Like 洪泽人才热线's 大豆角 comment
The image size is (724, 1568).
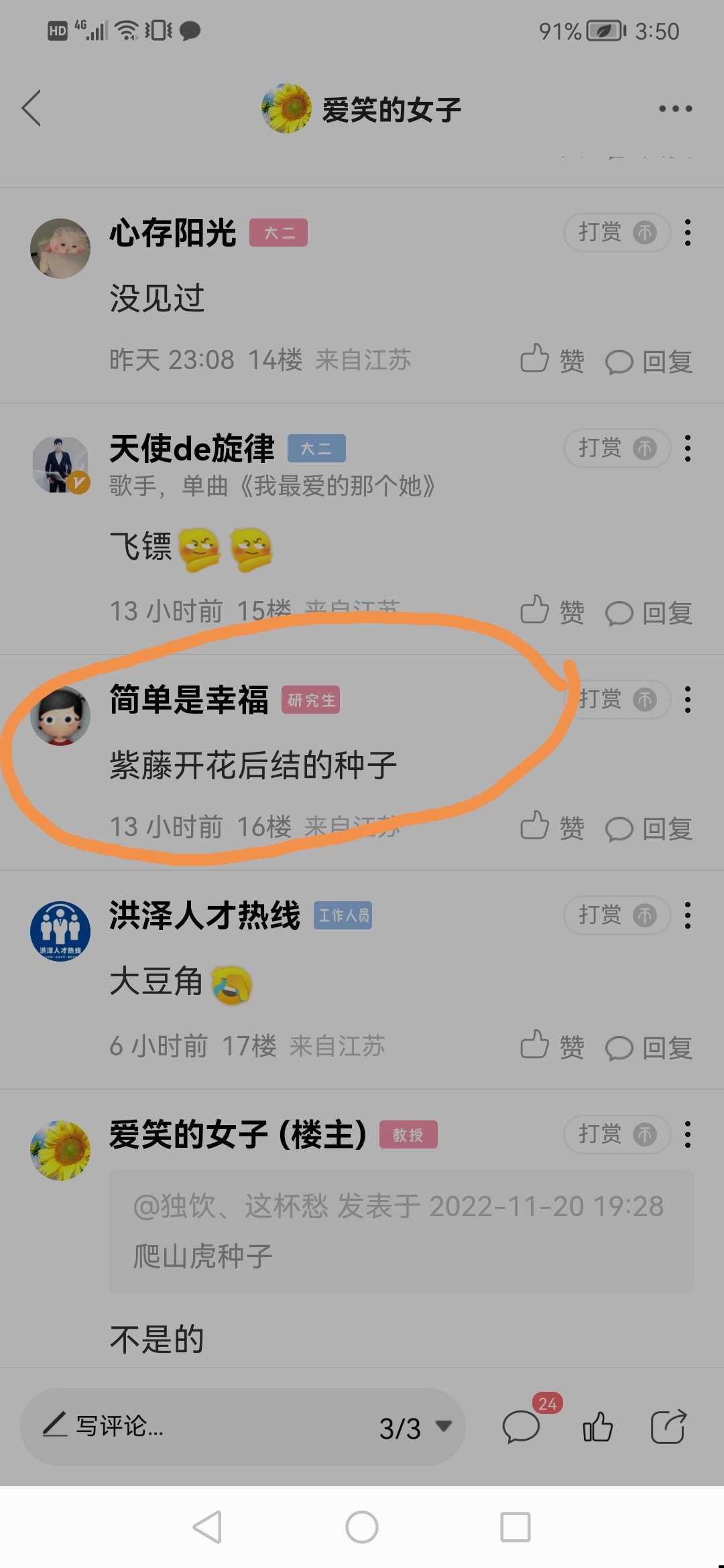[x=552, y=1046]
